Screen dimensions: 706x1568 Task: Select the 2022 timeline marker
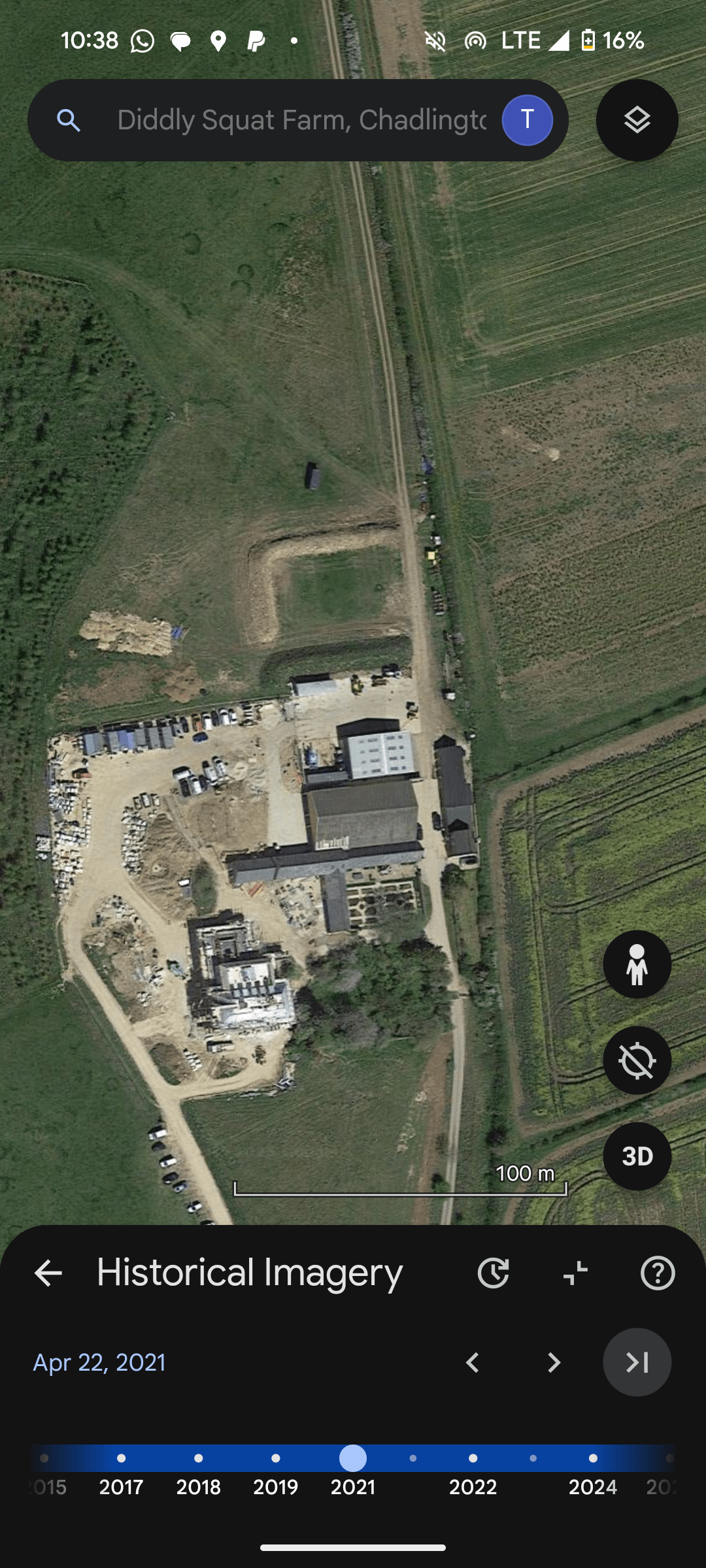(x=473, y=1458)
